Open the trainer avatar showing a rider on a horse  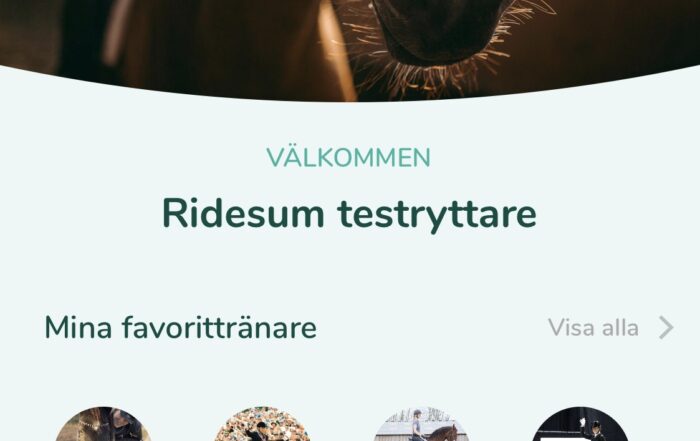point(421,427)
